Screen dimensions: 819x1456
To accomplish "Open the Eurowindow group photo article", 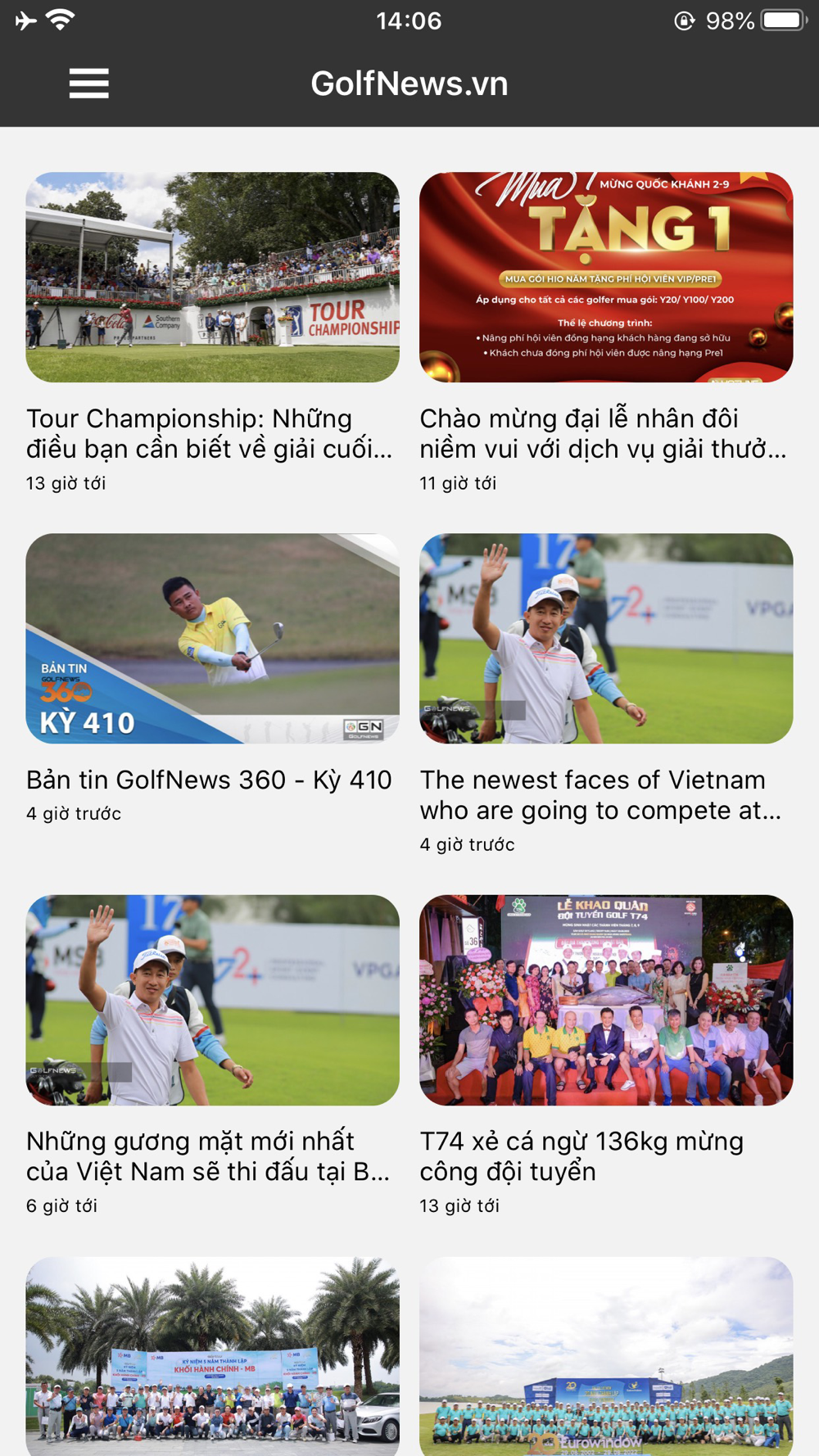I will click(x=606, y=1356).
